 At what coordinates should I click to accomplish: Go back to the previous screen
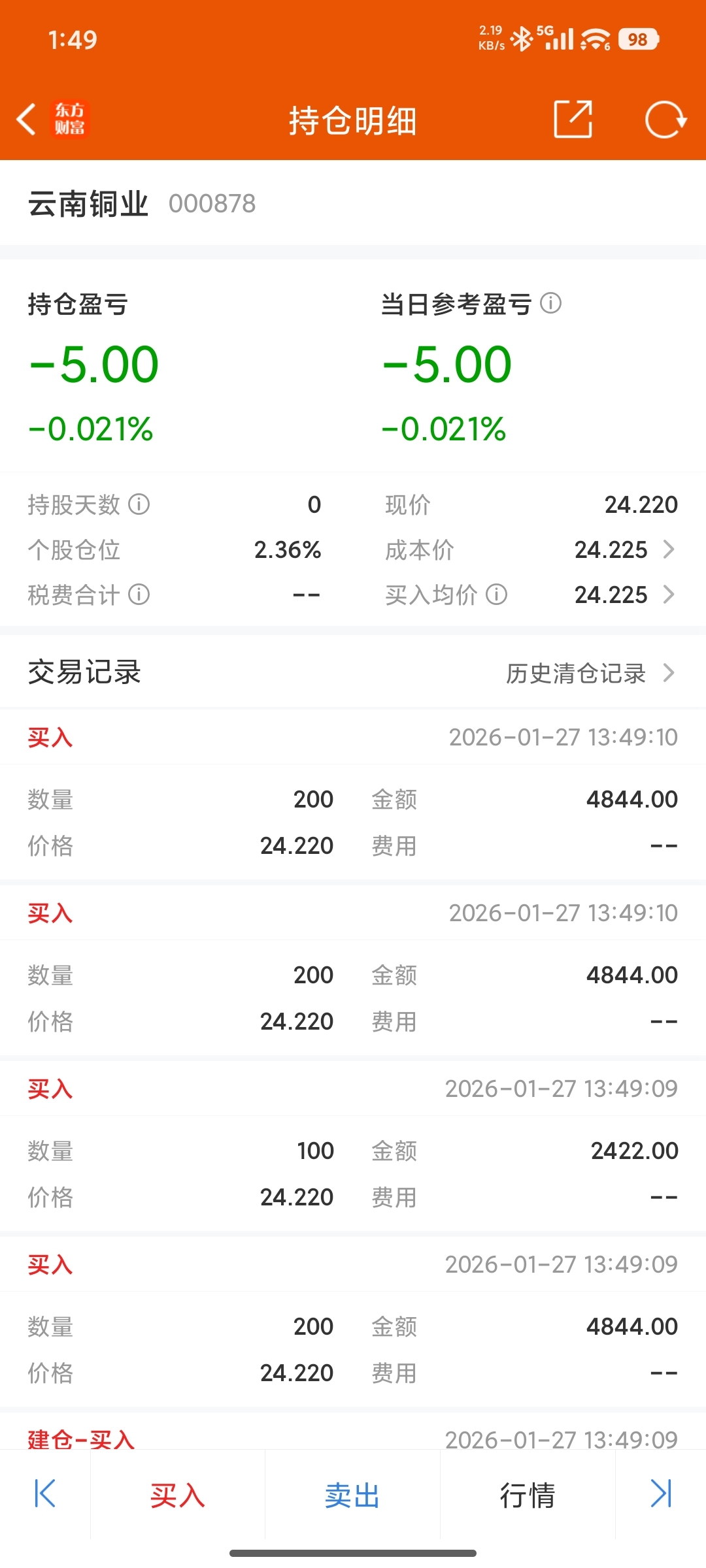26,120
